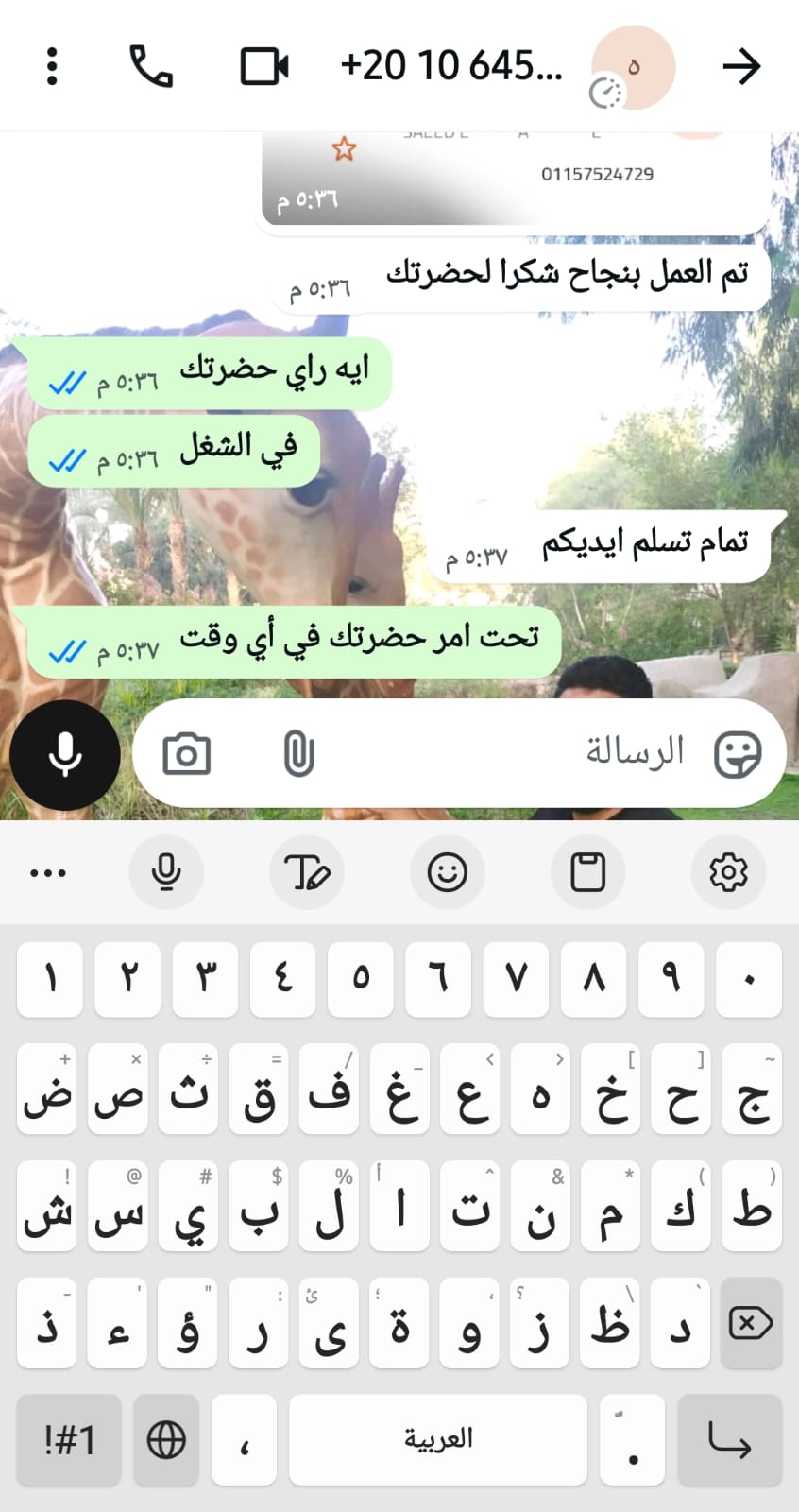Open contact info for +20 10 645
Screen dimensions: 799x1512
[451, 66]
